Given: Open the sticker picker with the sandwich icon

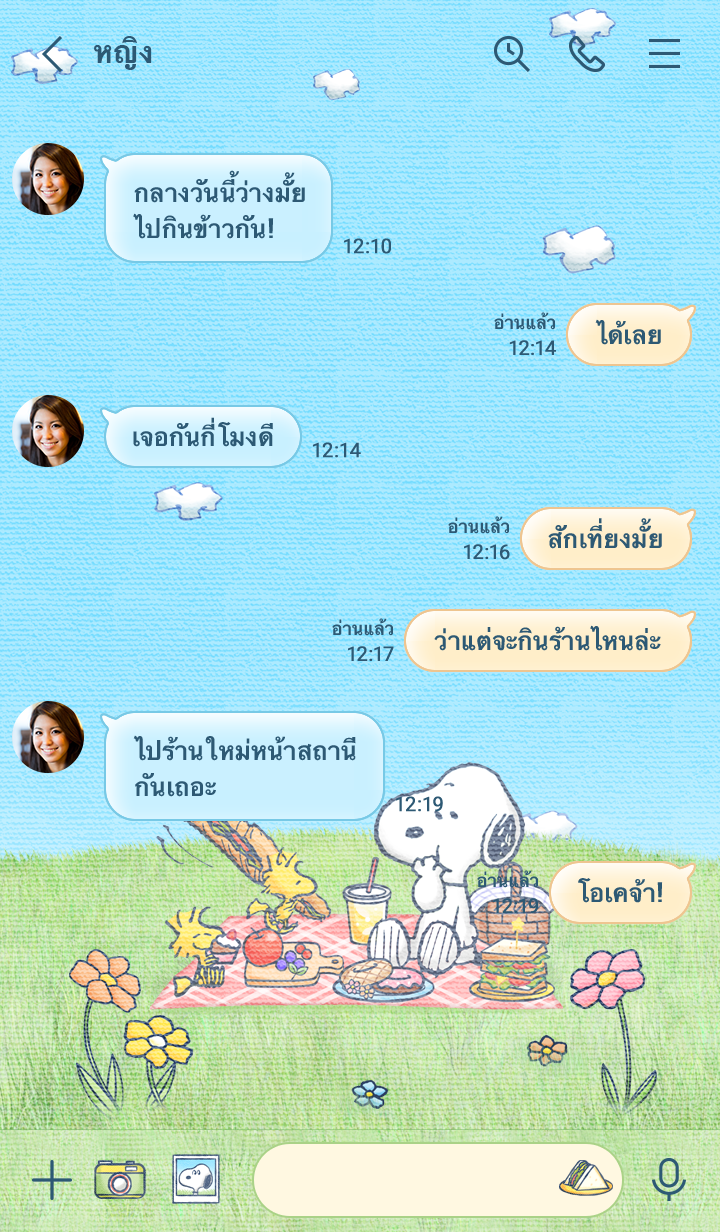Looking at the screenshot, I should pos(585,1178).
